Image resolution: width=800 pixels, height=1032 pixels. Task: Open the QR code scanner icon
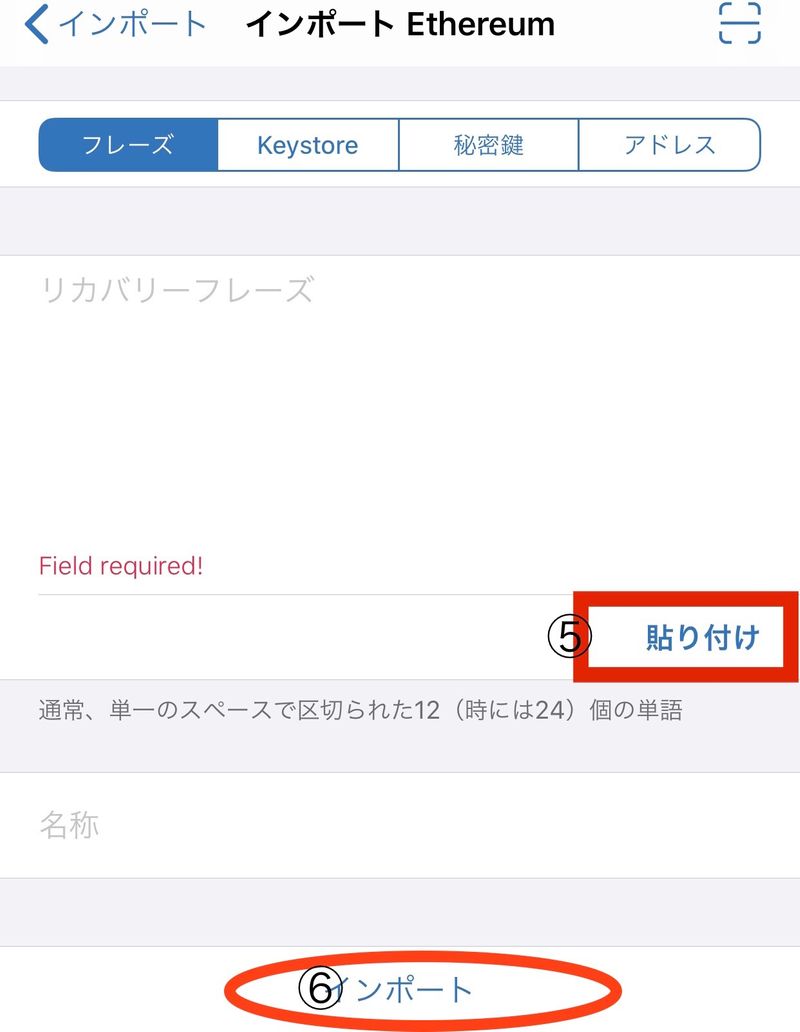[740, 23]
